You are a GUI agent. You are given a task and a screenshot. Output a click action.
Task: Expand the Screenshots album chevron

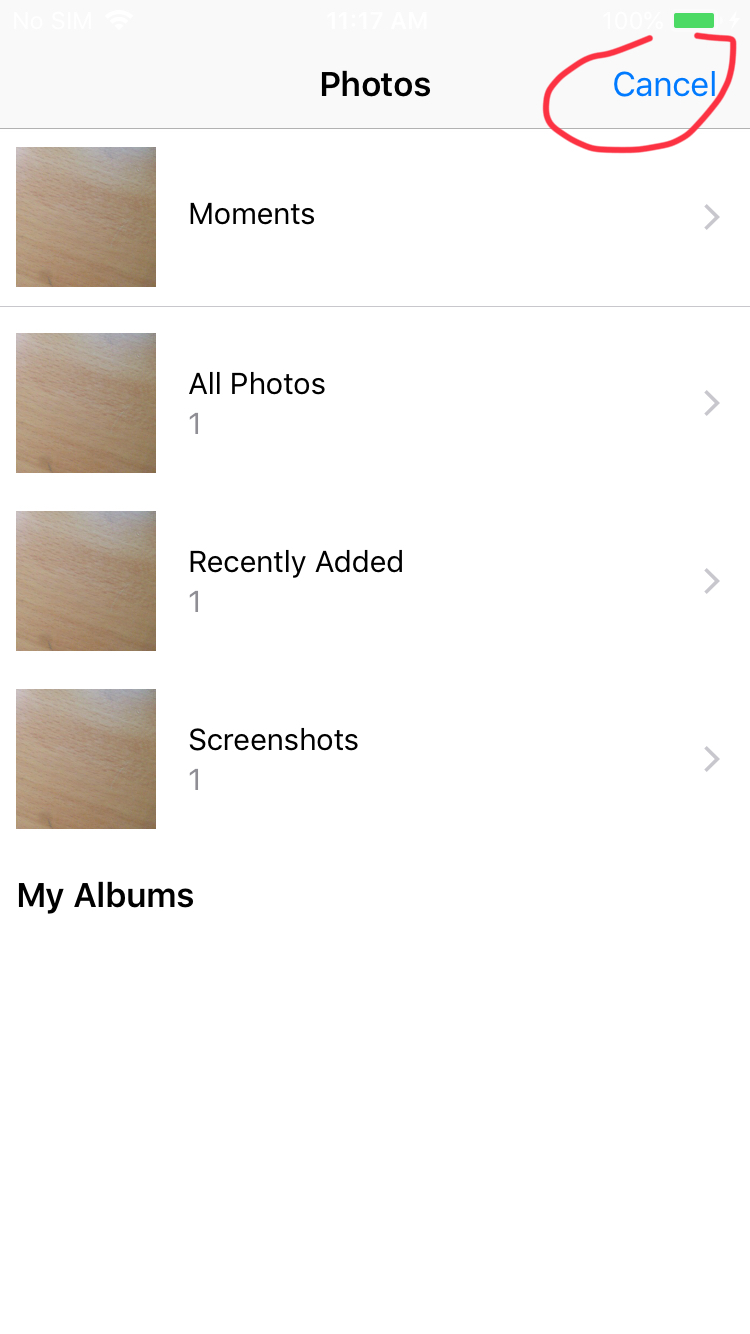coord(710,759)
